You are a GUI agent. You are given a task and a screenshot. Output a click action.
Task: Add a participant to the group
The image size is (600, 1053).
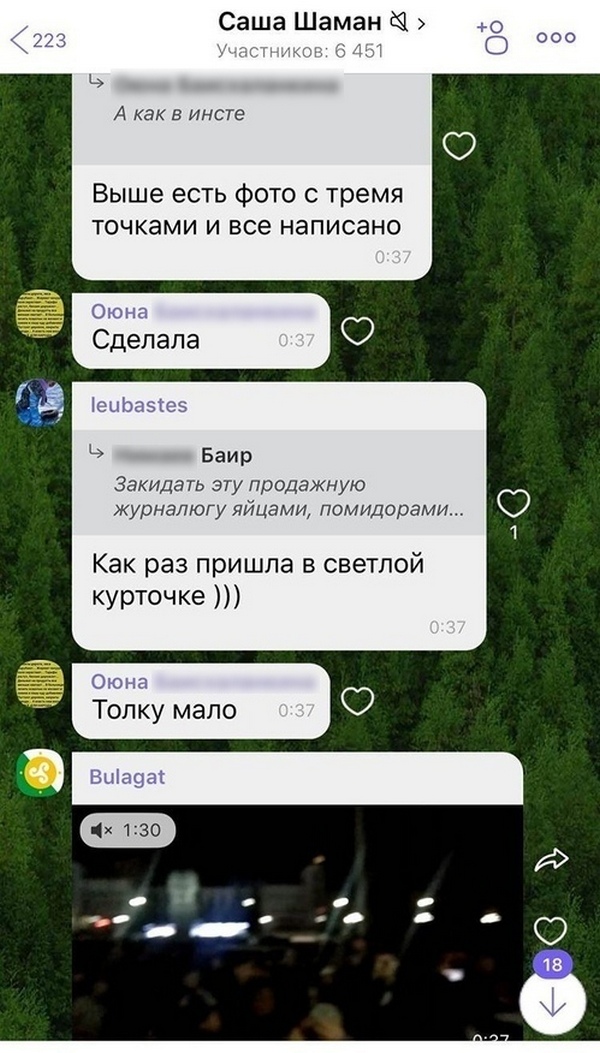[492, 38]
